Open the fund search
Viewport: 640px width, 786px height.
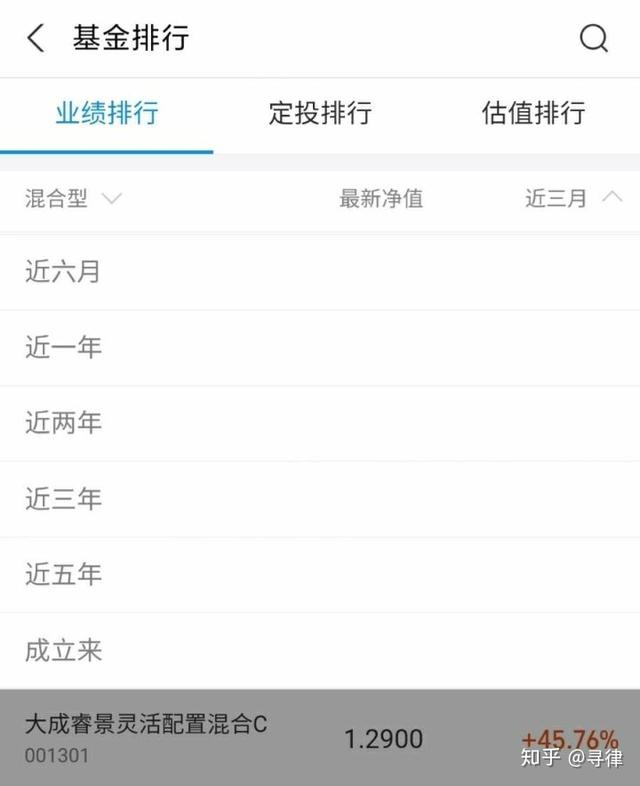(x=593, y=39)
